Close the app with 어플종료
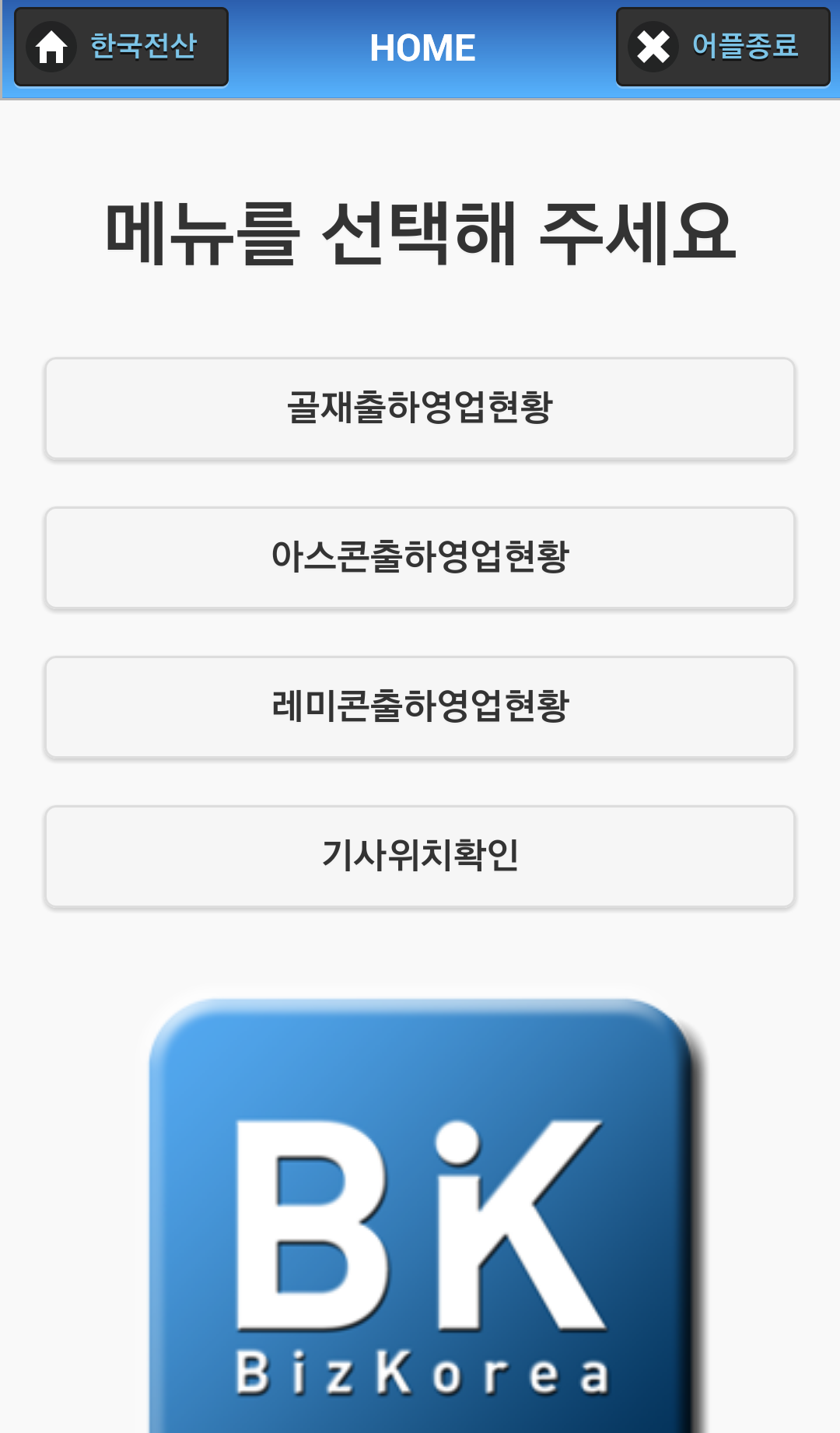840x1433 pixels. click(723, 47)
